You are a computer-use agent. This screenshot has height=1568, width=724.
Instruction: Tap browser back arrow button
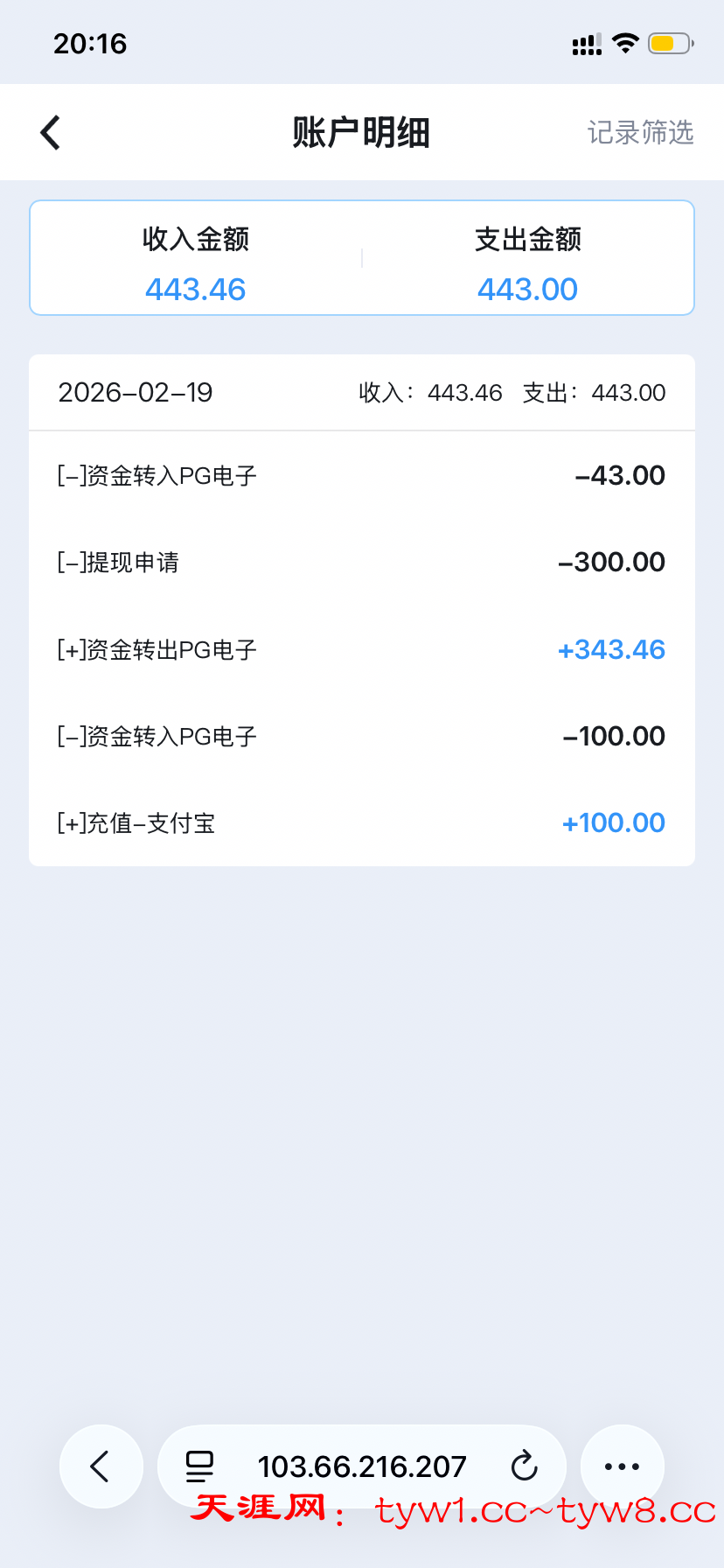(101, 1466)
